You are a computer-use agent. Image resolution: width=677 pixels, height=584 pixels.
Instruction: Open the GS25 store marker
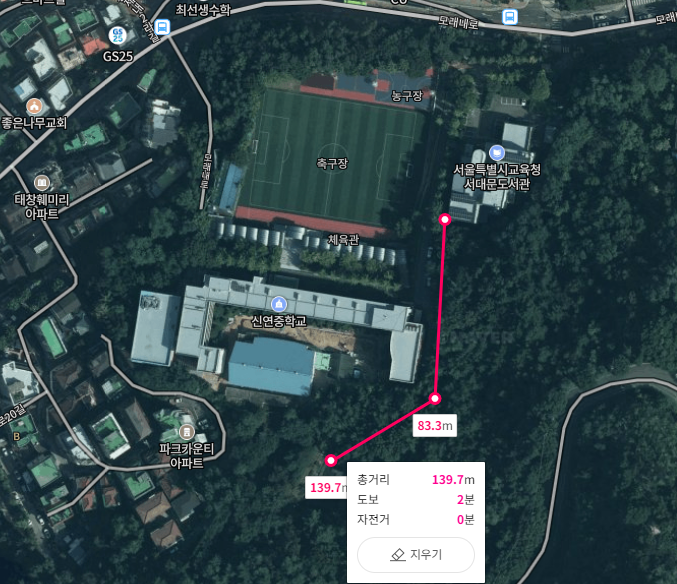point(117,38)
